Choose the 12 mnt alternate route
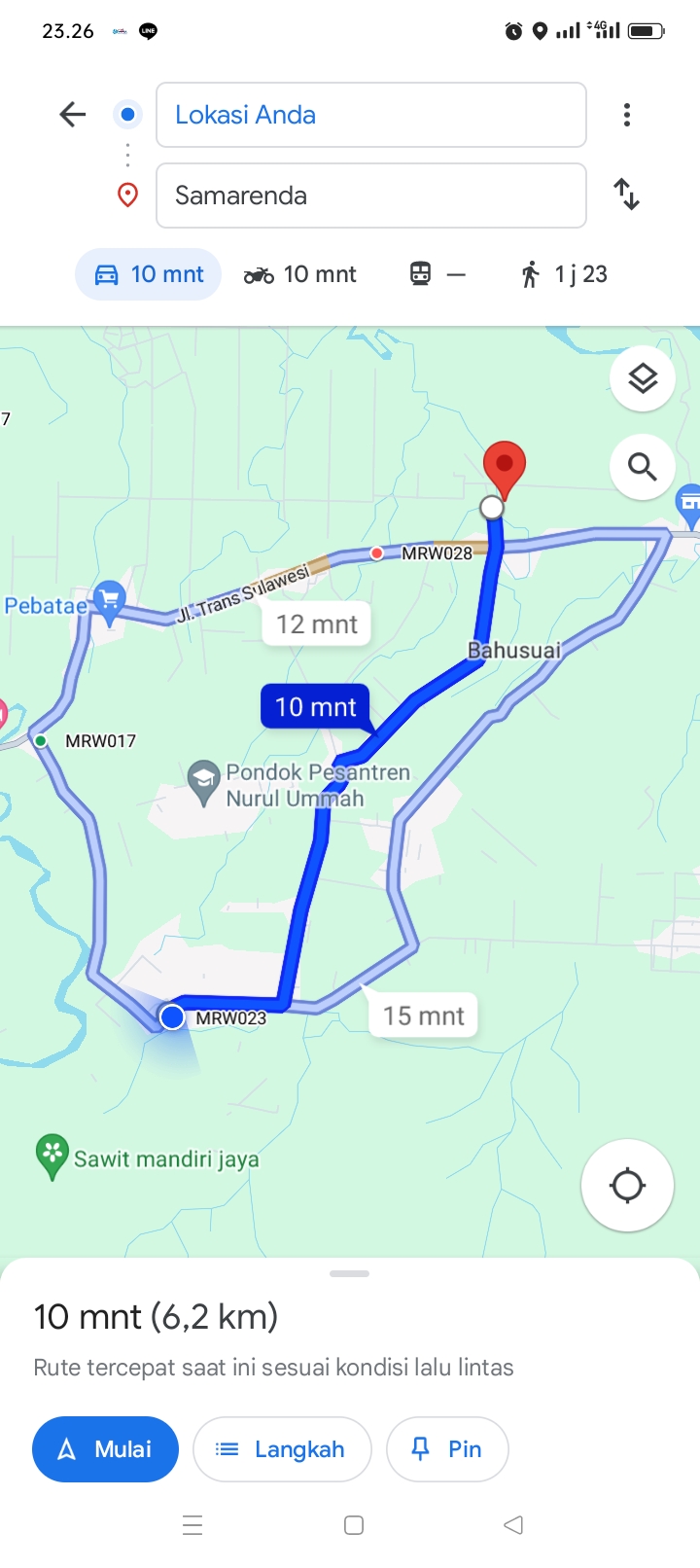 coord(317,624)
